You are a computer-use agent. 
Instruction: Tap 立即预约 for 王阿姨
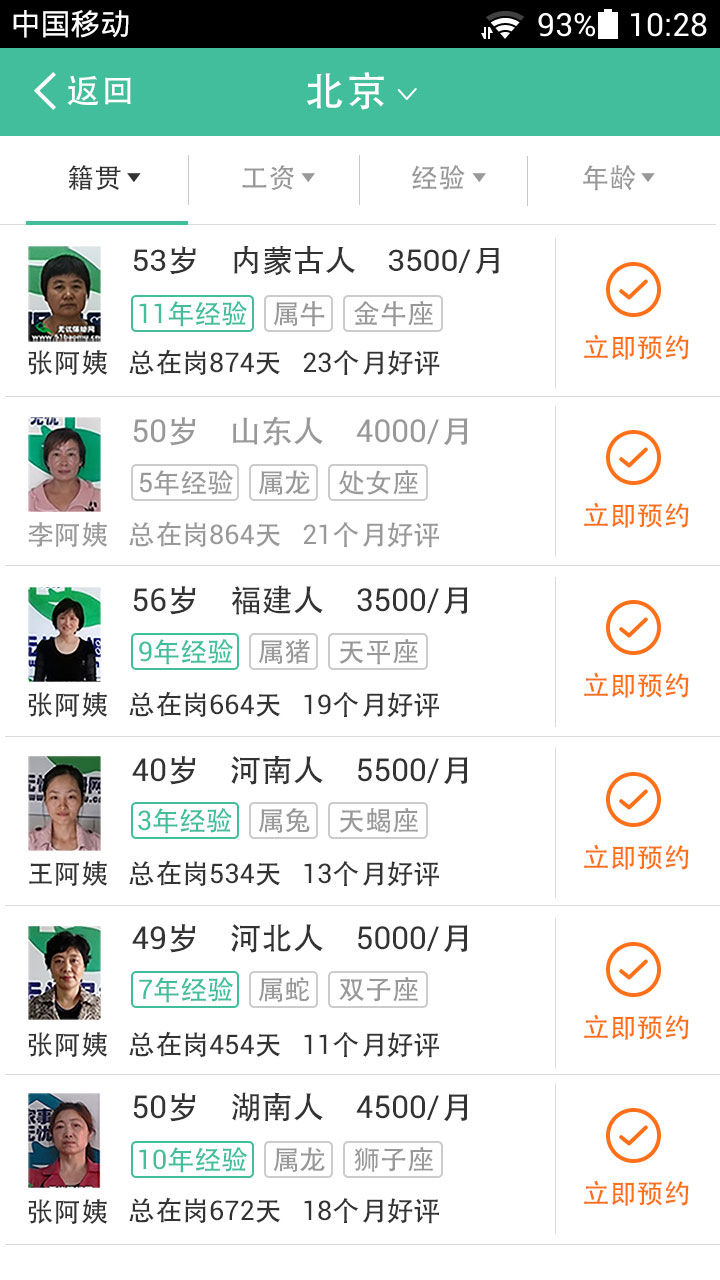point(636,822)
